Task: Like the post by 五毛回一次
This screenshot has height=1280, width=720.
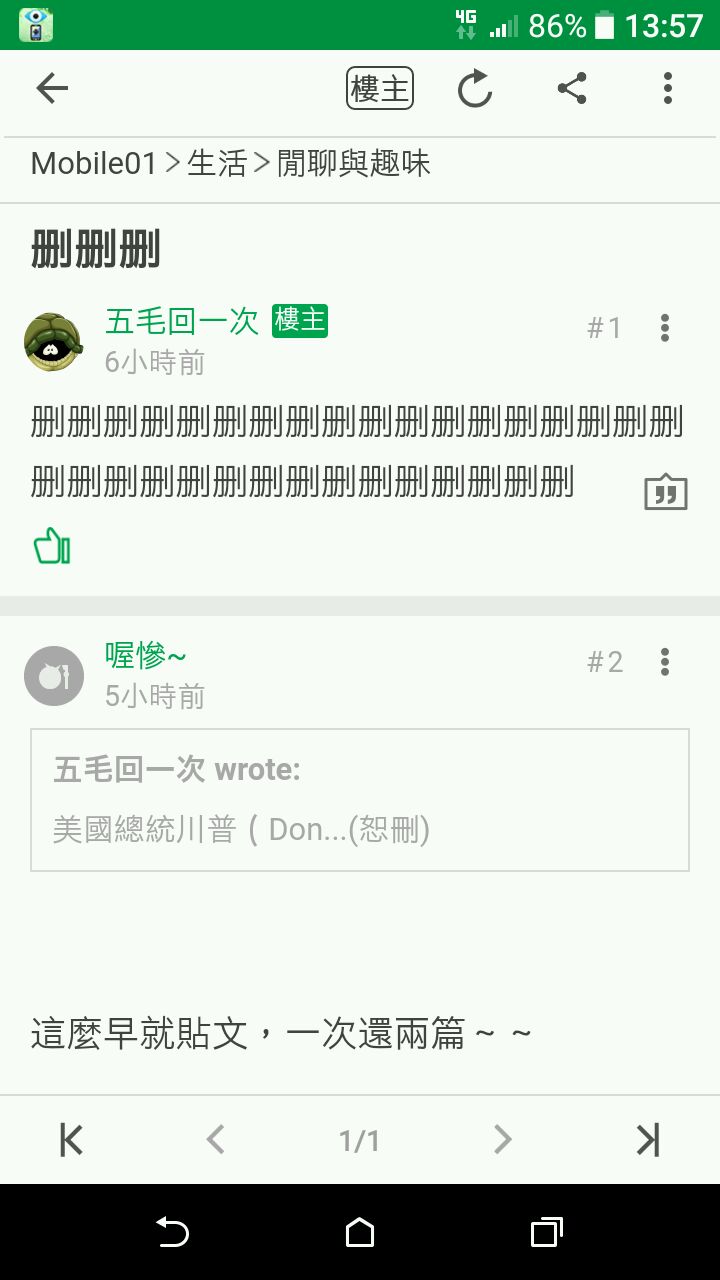Action: 52,547
